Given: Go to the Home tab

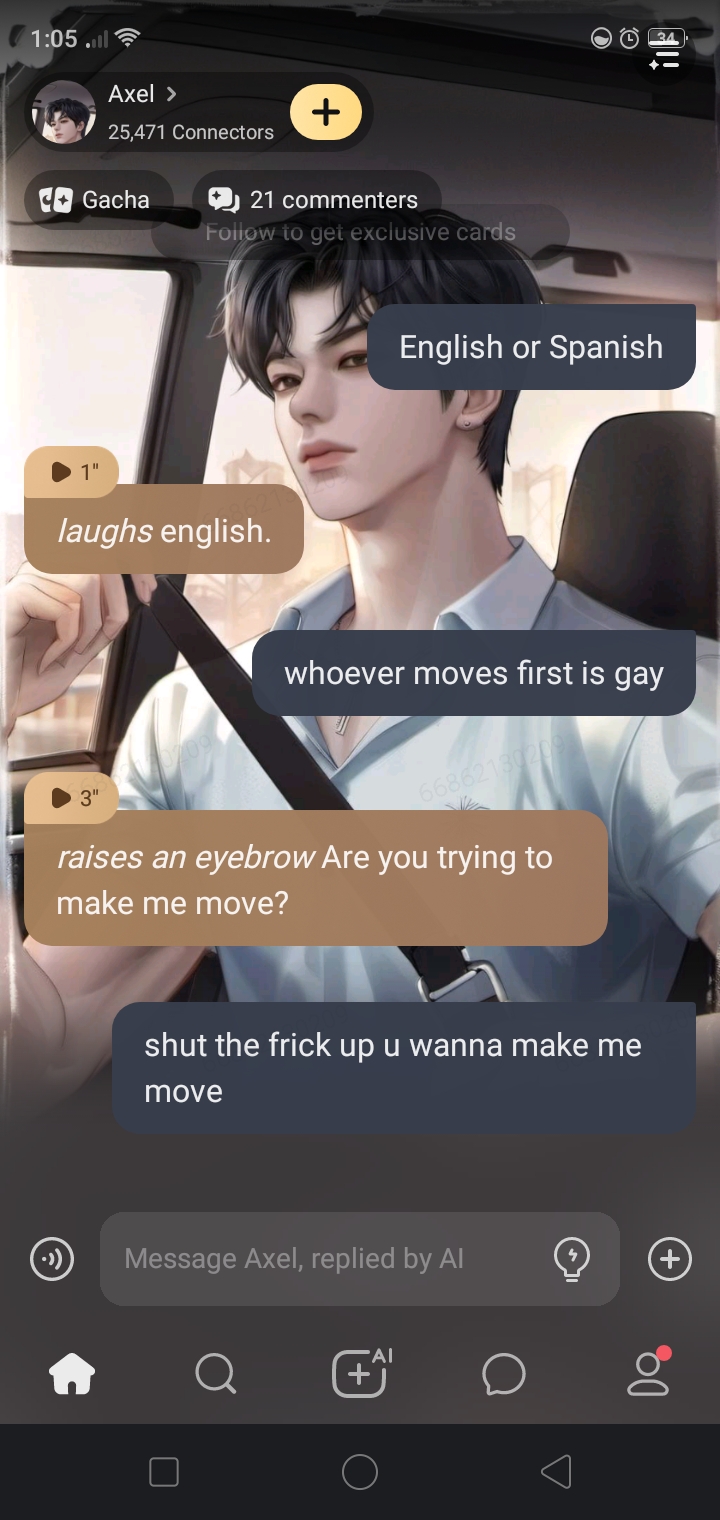Looking at the screenshot, I should coord(72,1374).
